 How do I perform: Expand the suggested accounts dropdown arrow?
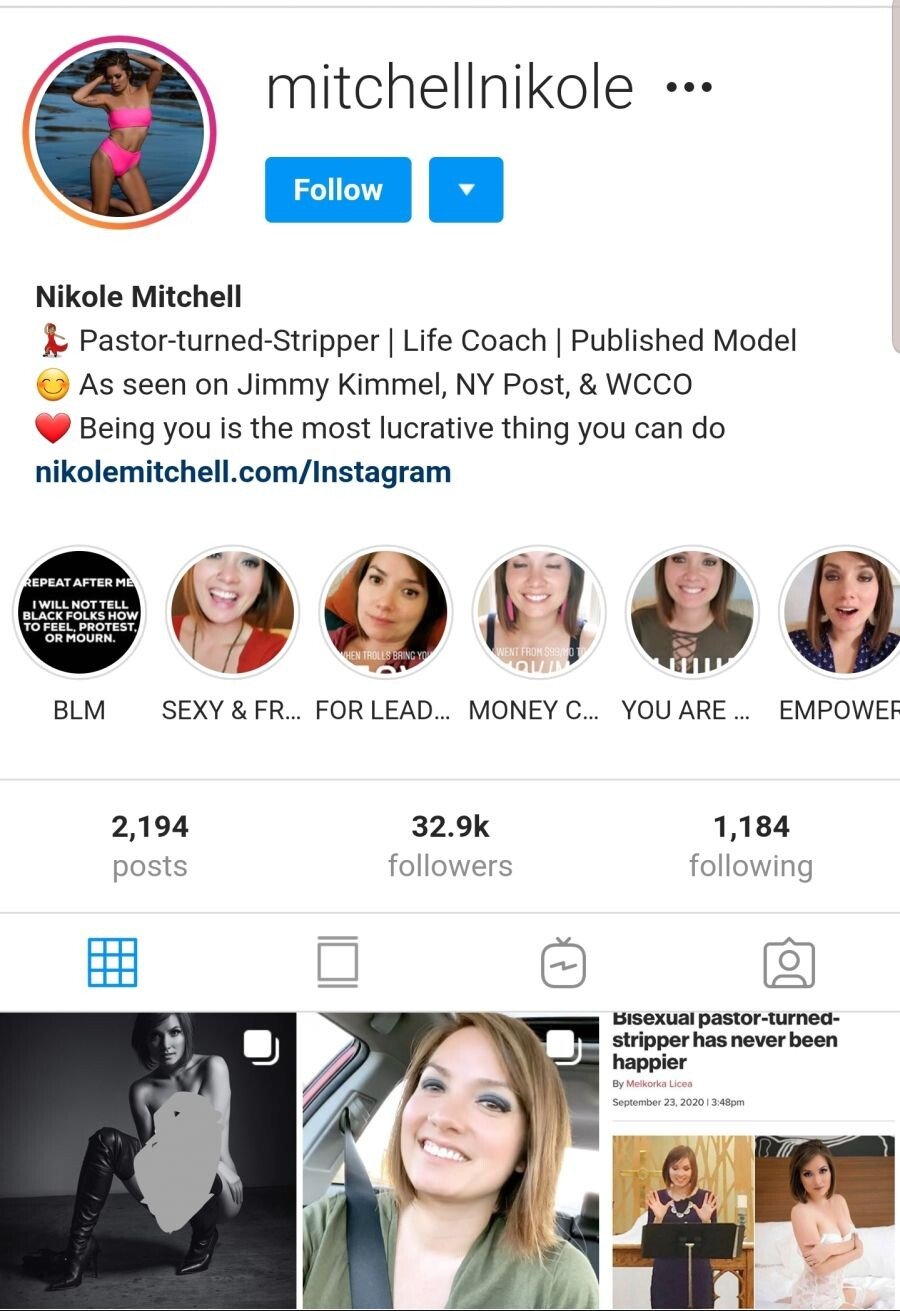pyautogui.click(x=465, y=190)
